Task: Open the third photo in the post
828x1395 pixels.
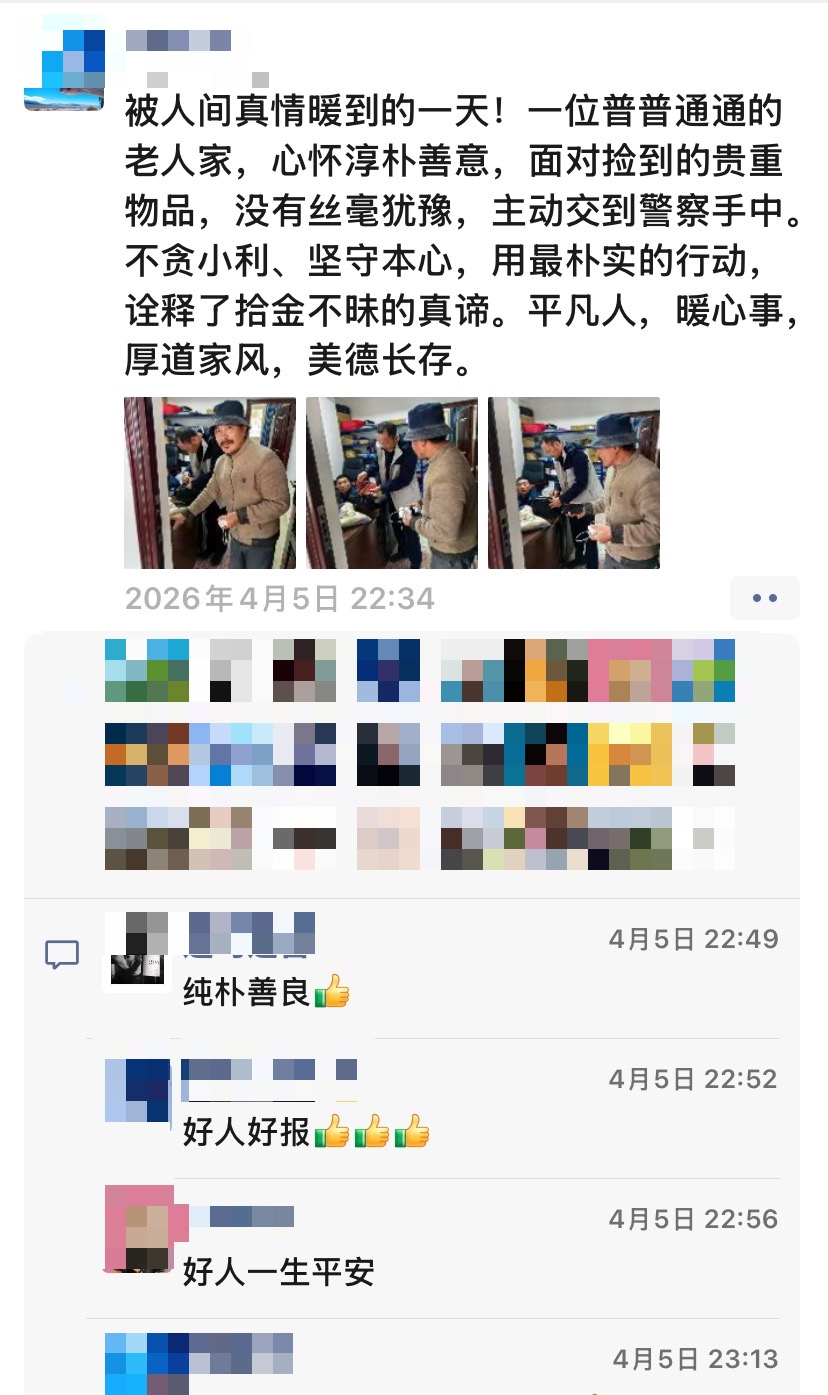Action: click(574, 483)
